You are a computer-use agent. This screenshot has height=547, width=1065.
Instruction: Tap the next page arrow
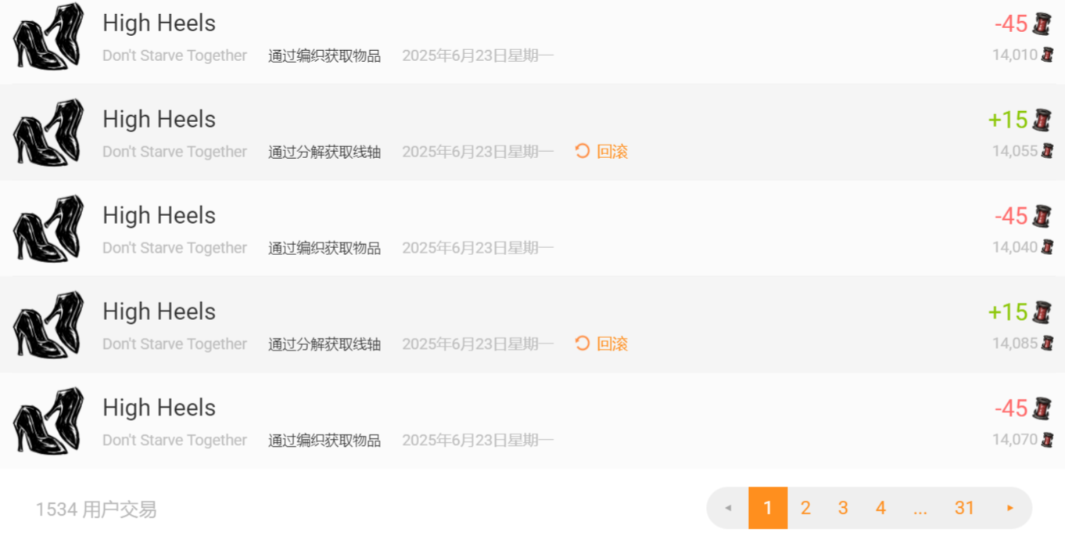(1010, 508)
